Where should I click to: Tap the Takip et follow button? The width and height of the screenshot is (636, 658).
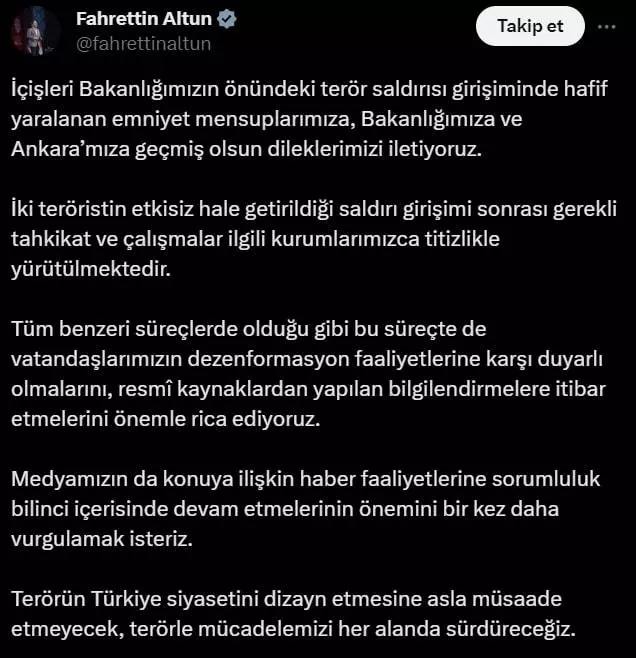[529, 28]
